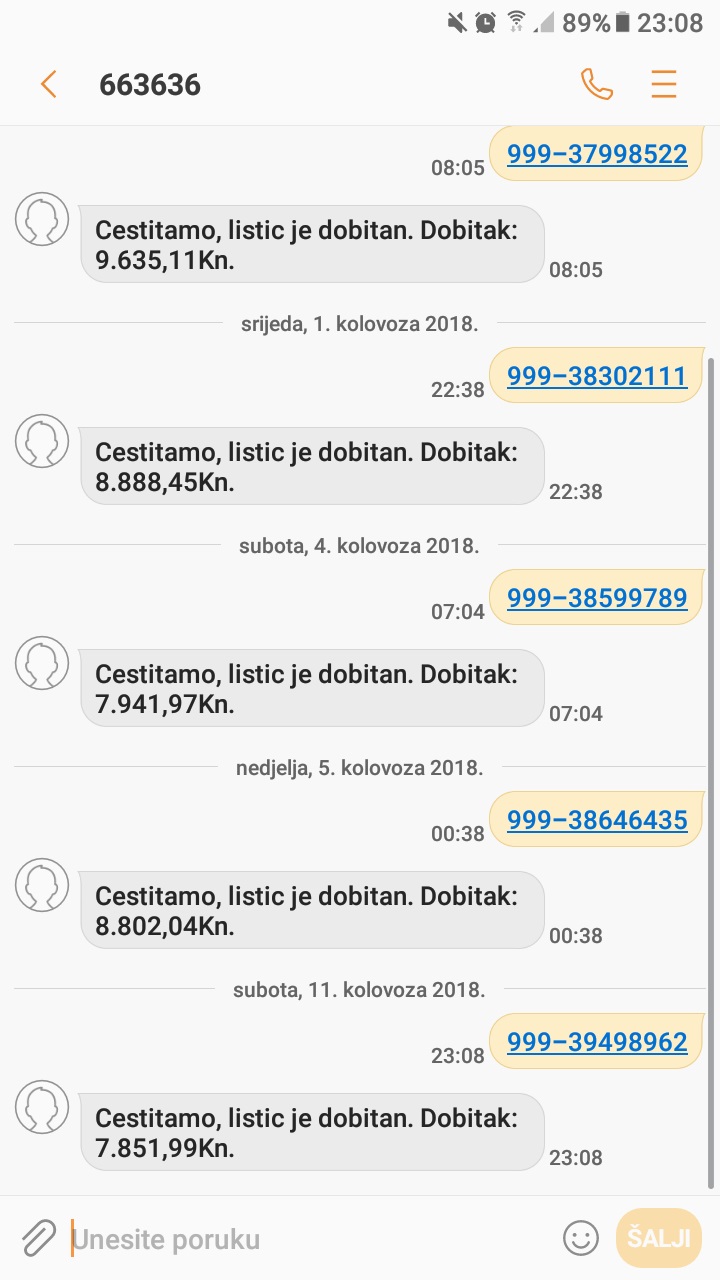Image resolution: width=720 pixels, height=1280 pixels.
Task: Open the link 999-38302111
Action: pos(597,376)
